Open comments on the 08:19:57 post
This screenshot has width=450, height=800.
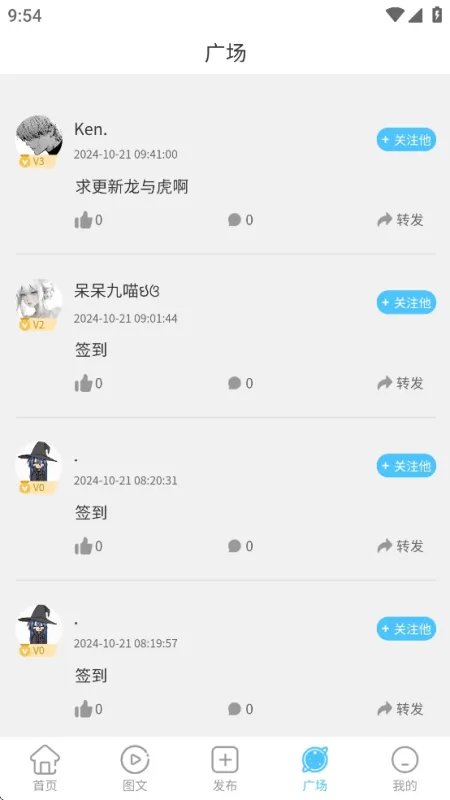click(x=240, y=709)
